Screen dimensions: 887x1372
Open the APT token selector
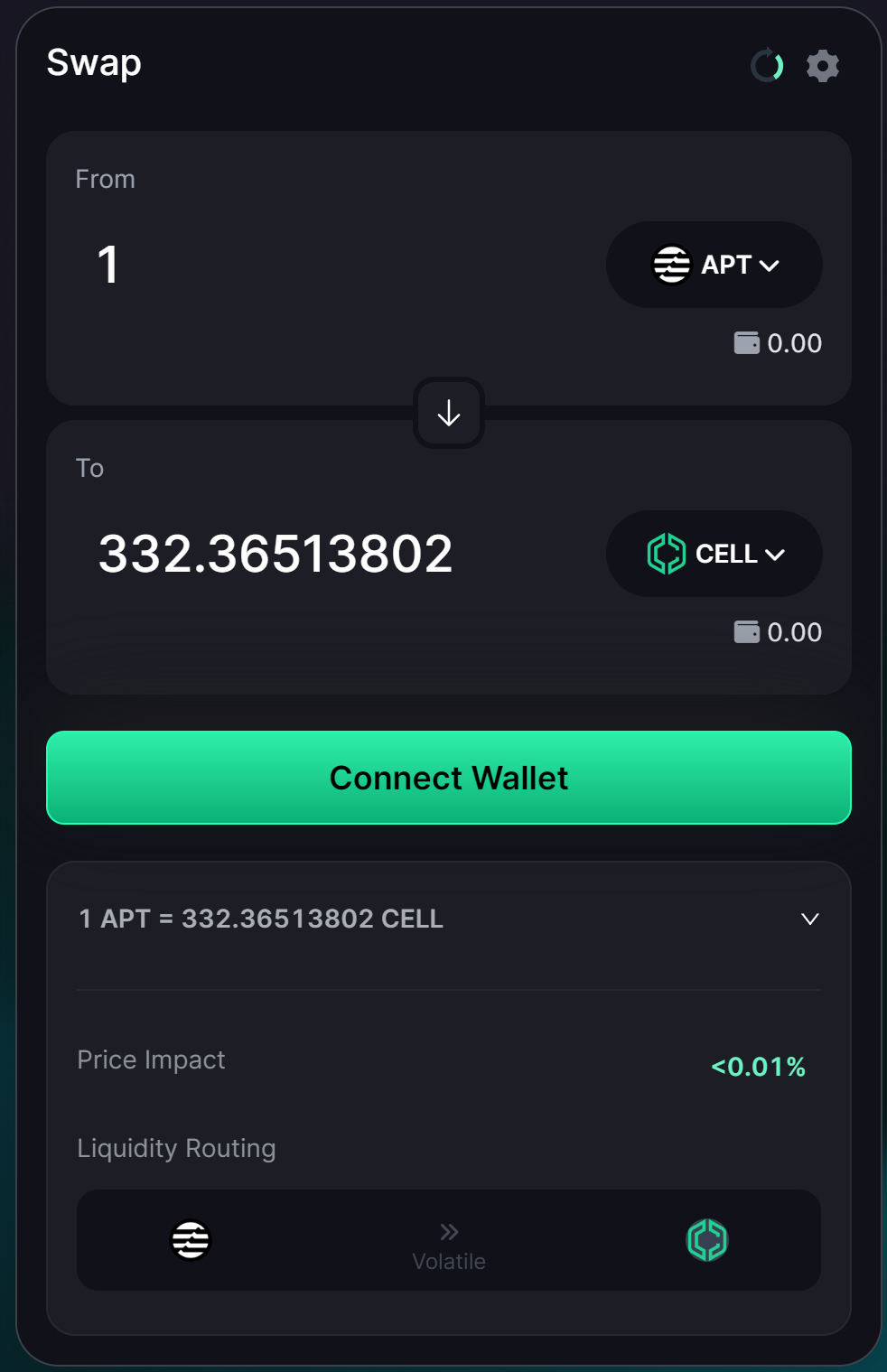(714, 265)
